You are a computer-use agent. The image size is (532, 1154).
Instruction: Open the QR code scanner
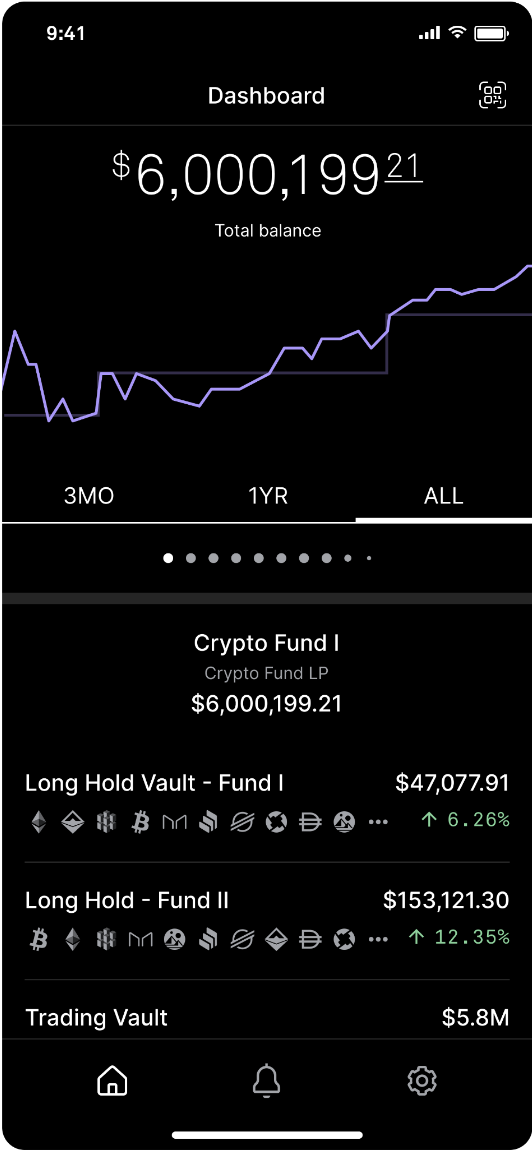click(493, 95)
